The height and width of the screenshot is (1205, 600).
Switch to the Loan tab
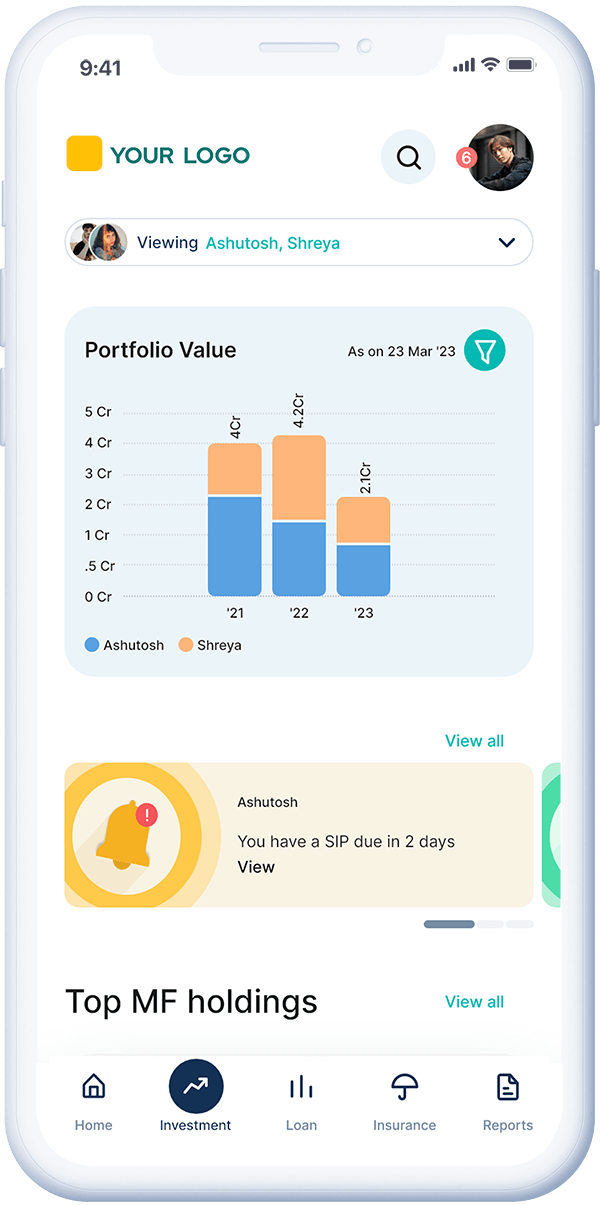point(301,1103)
